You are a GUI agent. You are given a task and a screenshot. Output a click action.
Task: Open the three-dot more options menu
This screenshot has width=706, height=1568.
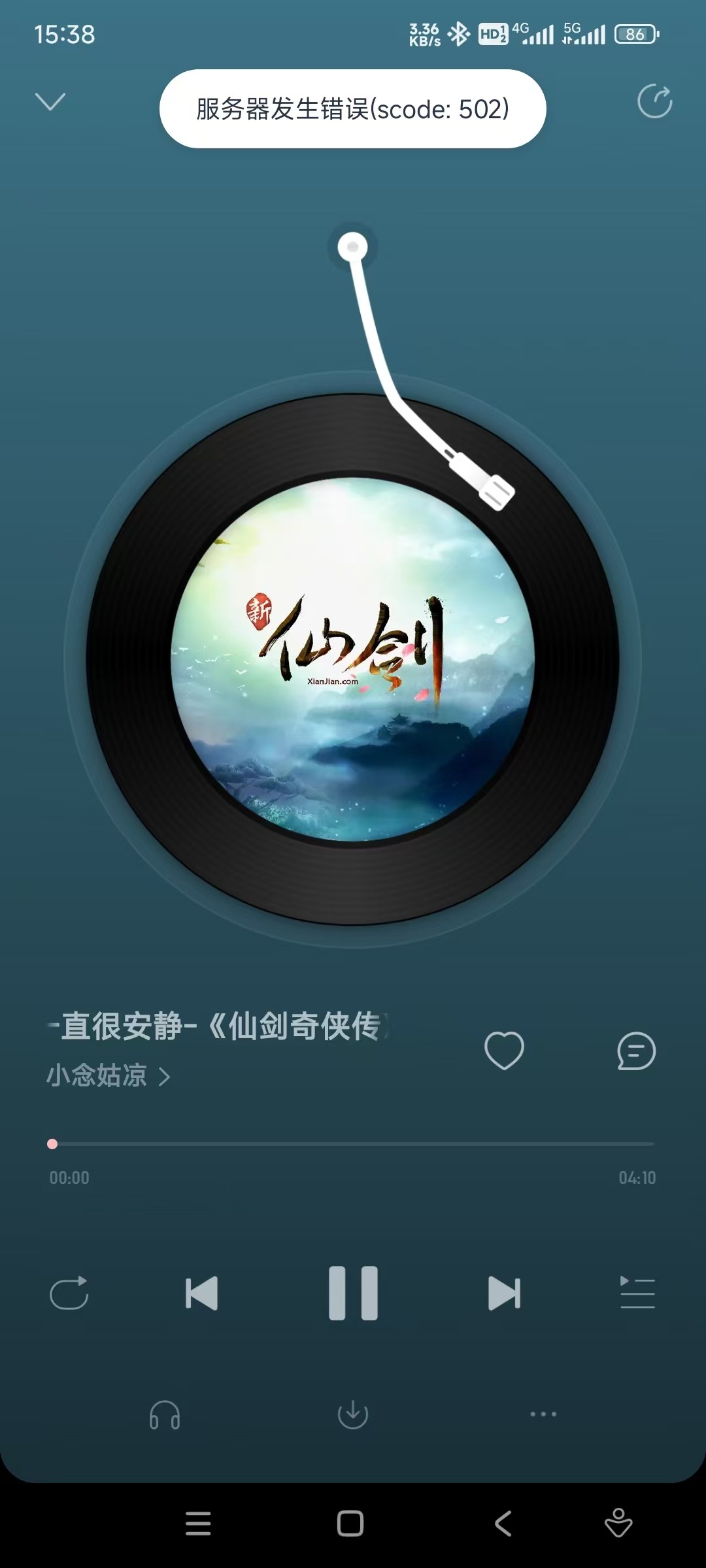(x=543, y=1414)
